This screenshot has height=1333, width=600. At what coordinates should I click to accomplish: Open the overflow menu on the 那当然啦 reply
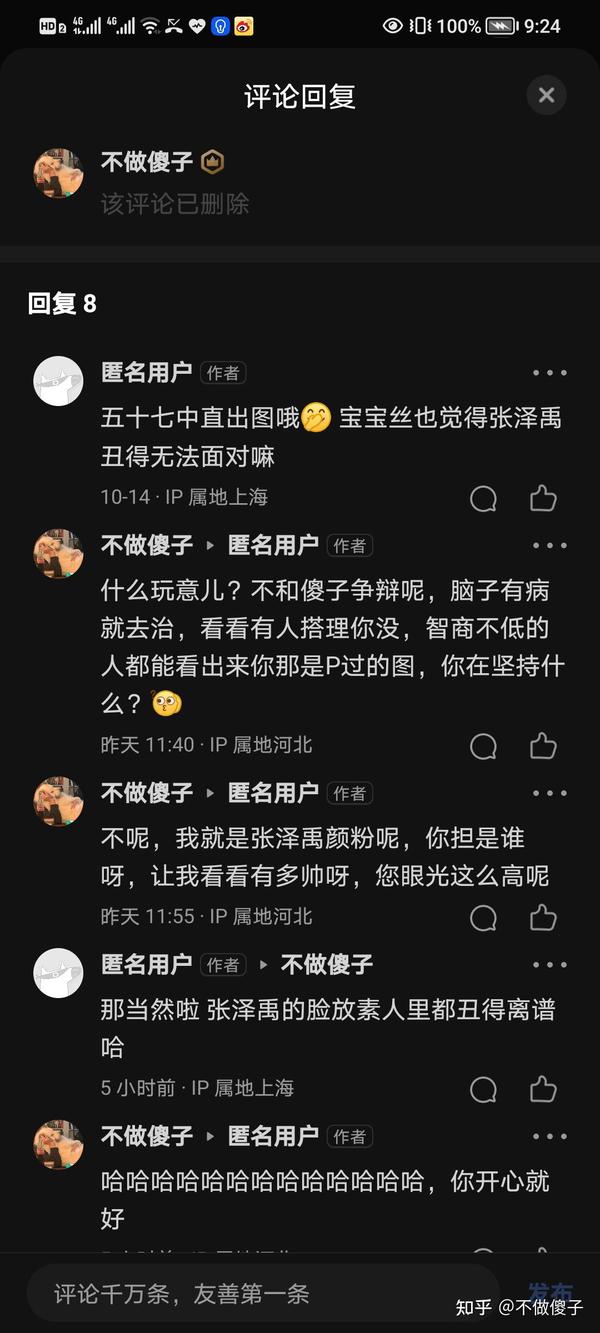coord(550,965)
